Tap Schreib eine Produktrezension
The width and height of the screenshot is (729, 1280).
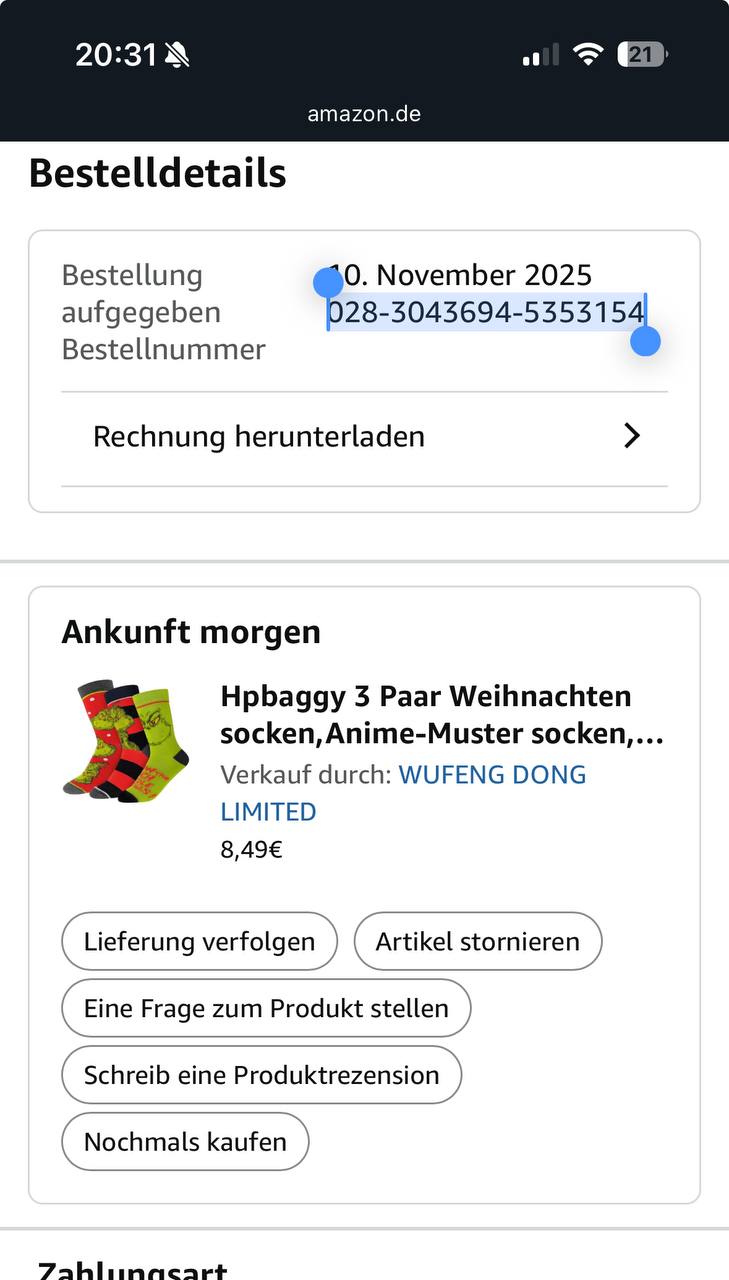[261, 1075]
